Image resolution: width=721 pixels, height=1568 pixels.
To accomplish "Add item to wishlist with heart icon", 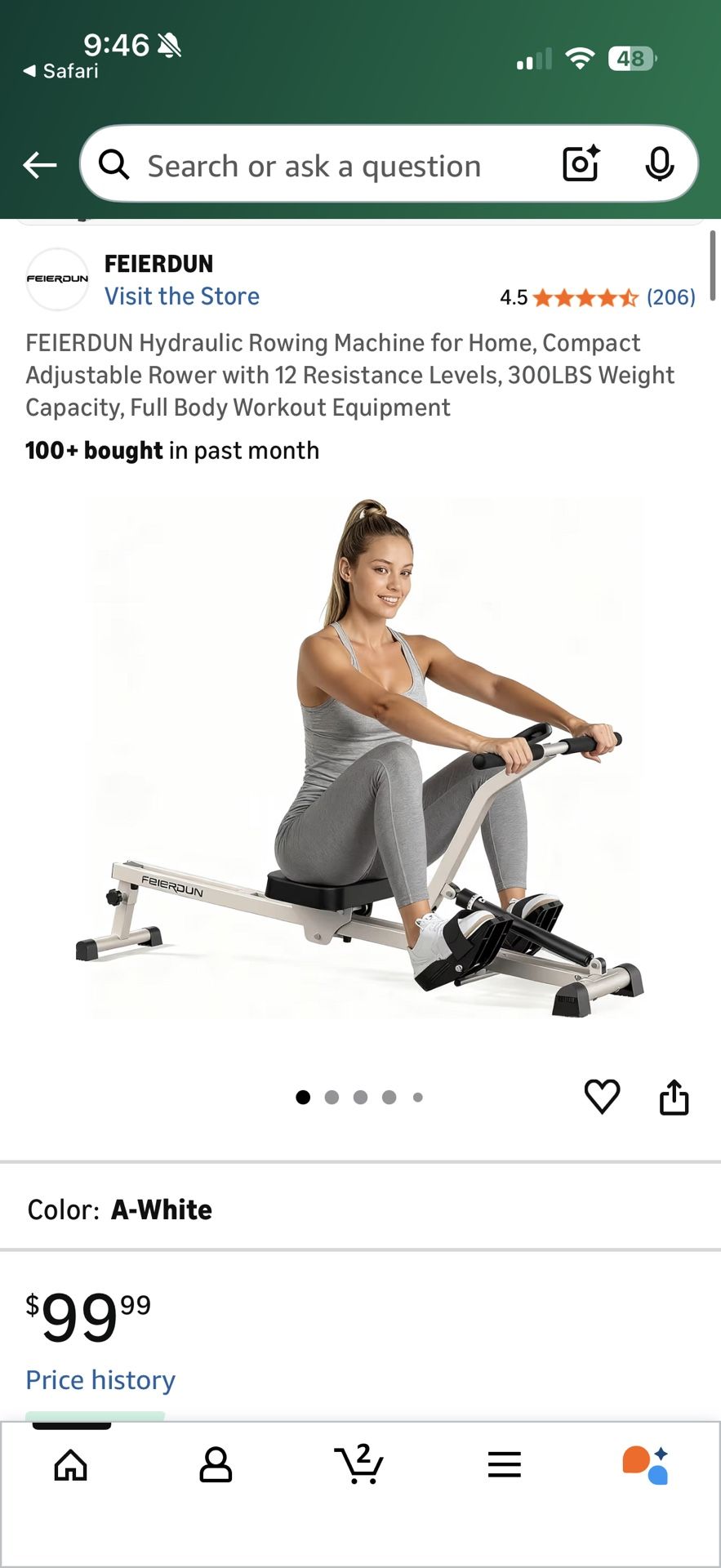I will [x=603, y=1097].
